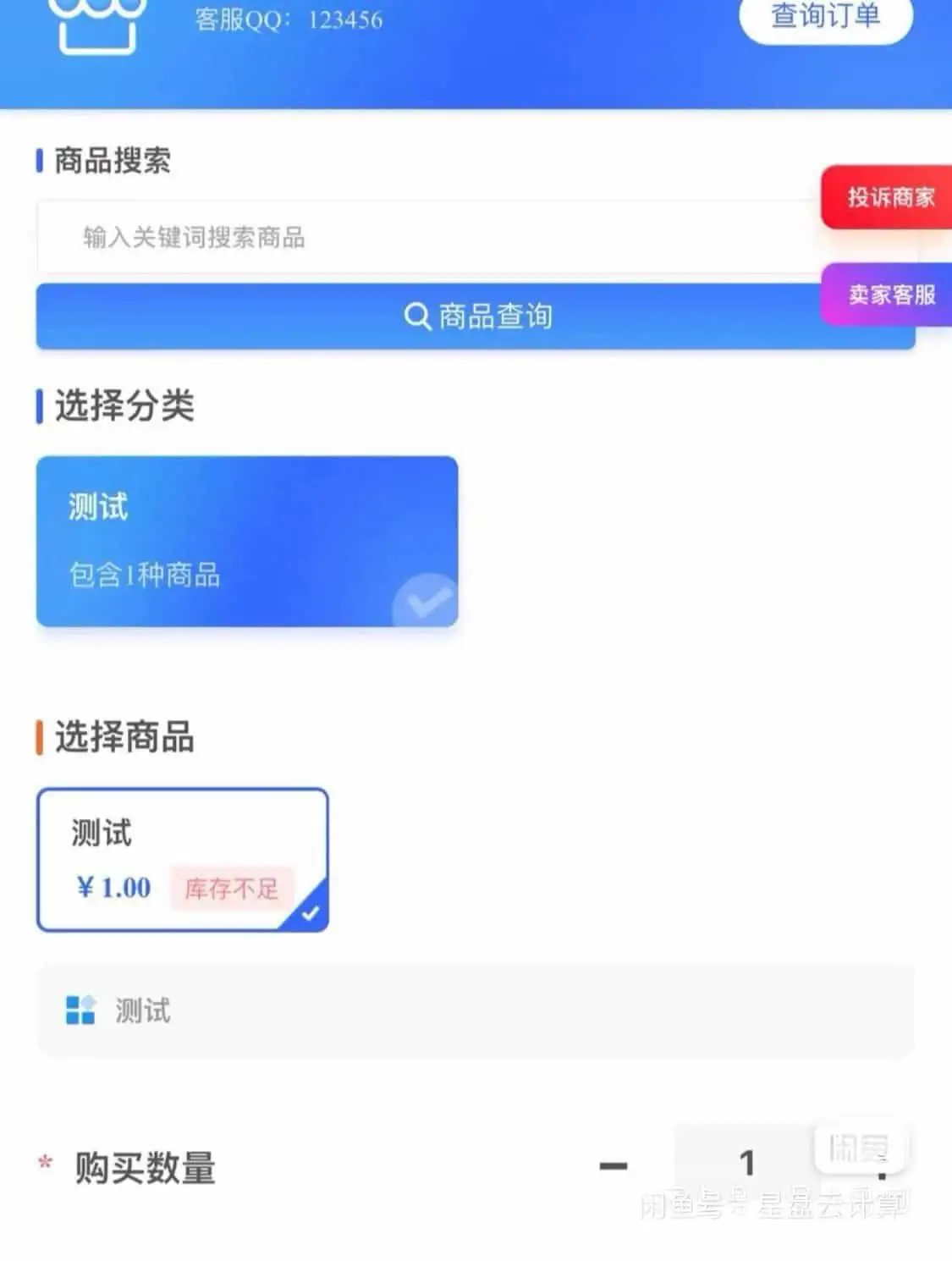The image size is (952, 1261).
Task: Toggle the 测试 category selection
Action: 246,542
